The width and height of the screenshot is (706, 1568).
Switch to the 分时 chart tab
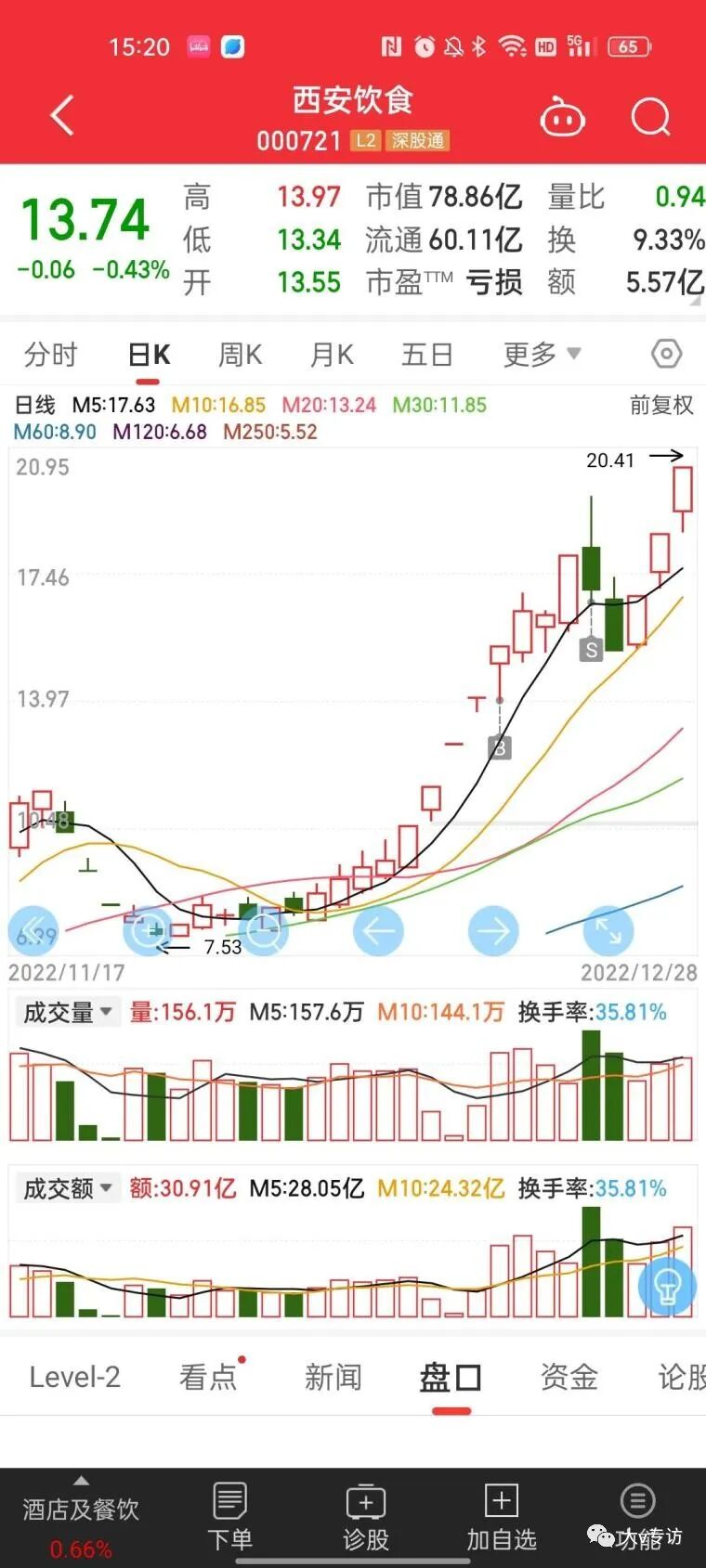(51, 355)
